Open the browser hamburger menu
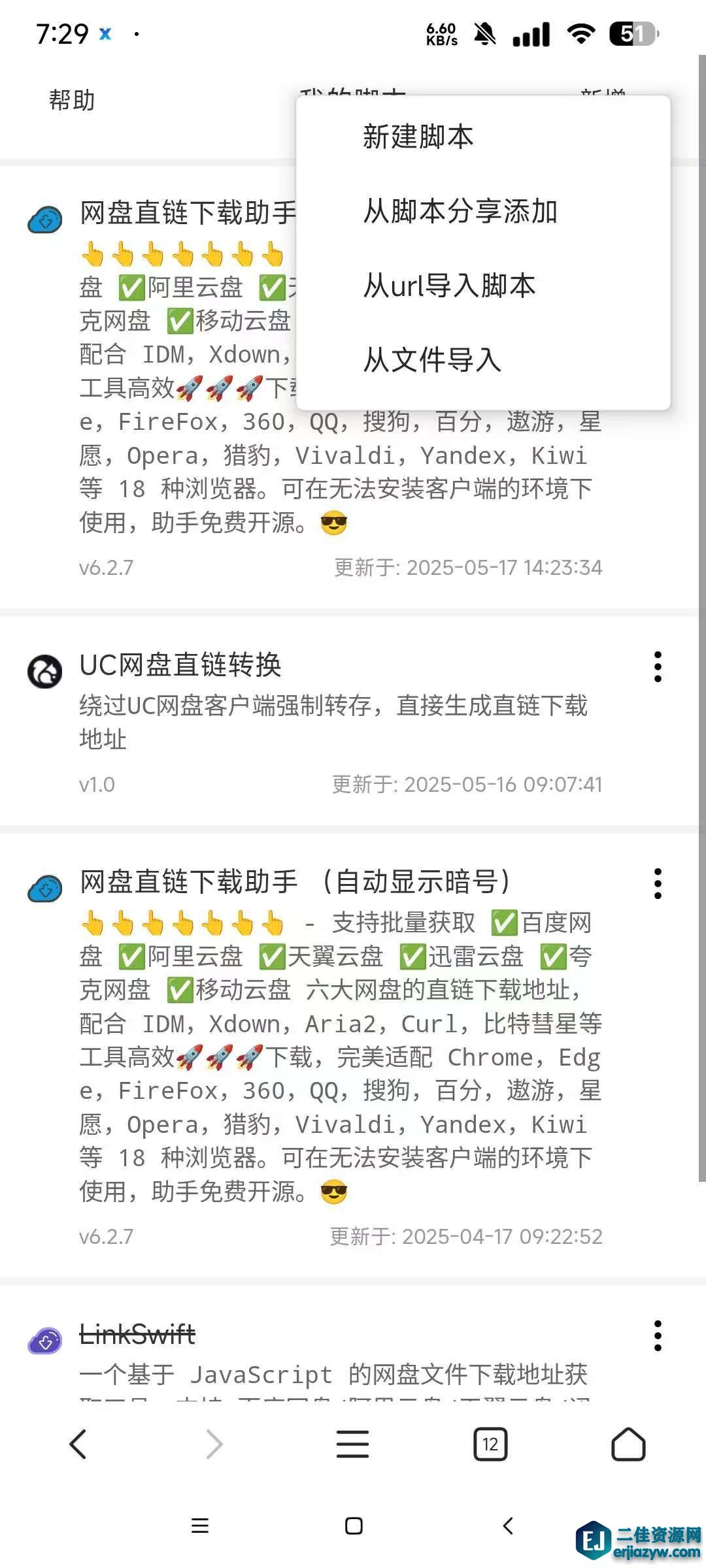 click(x=352, y=1444)
